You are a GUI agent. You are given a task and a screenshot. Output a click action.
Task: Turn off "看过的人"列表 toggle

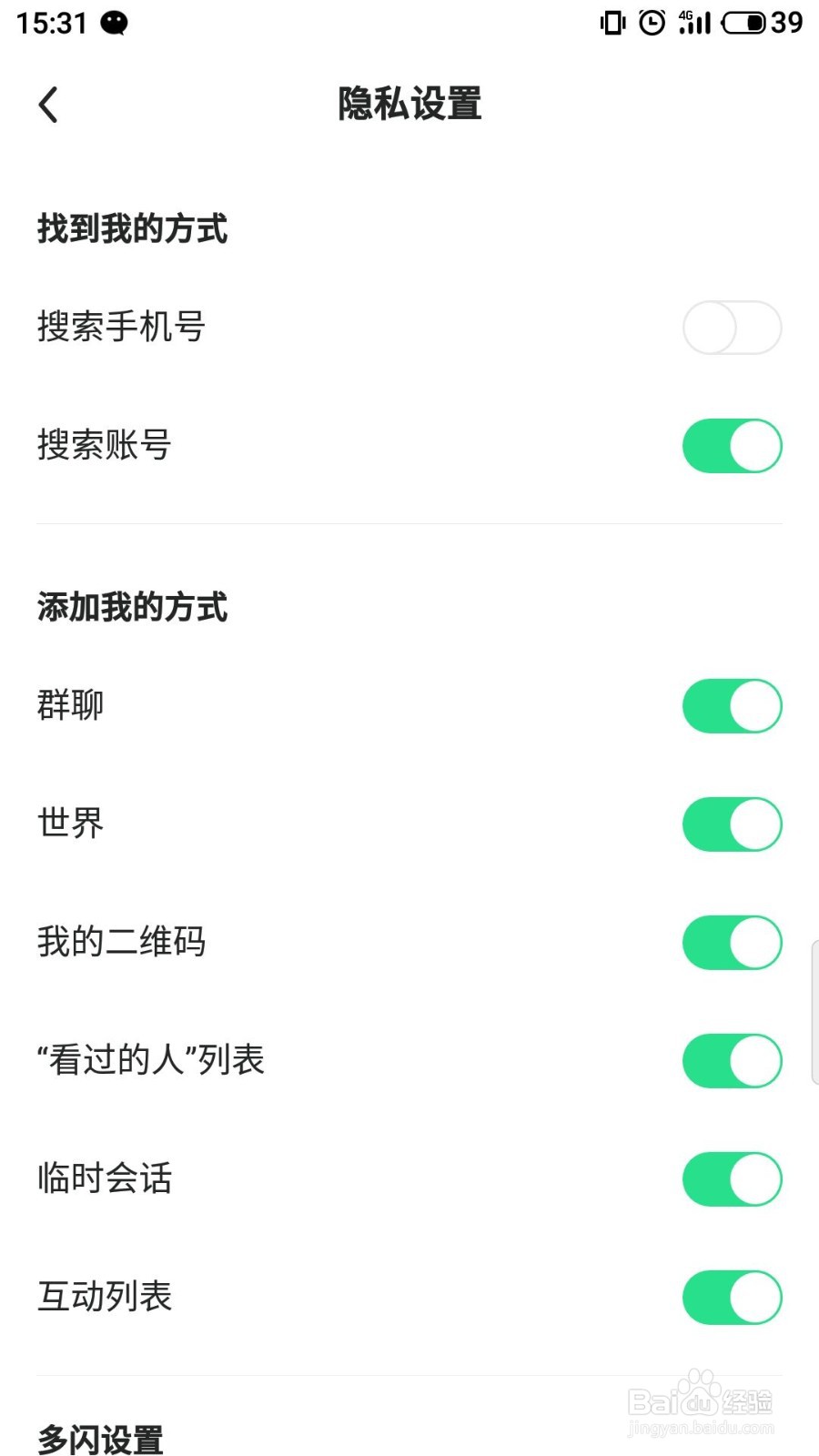[x=732, y=1061]
